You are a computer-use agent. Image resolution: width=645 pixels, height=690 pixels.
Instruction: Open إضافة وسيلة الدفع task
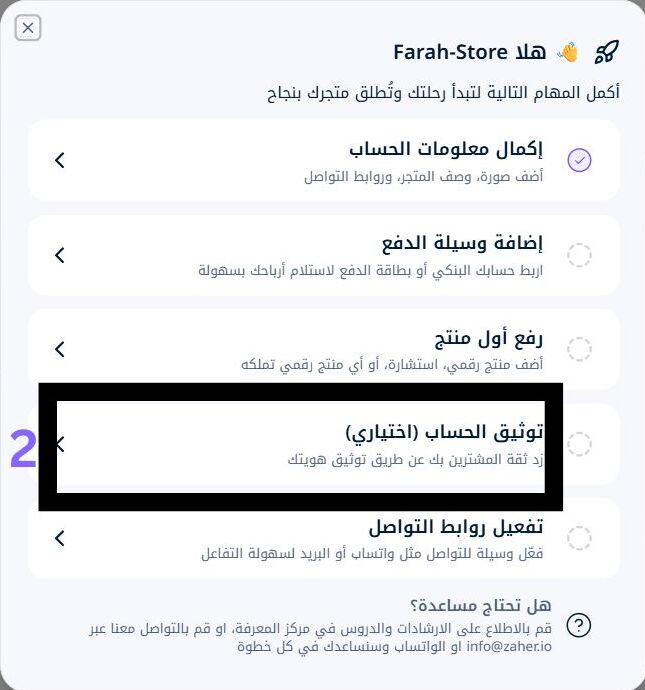[x=324, y=255]
